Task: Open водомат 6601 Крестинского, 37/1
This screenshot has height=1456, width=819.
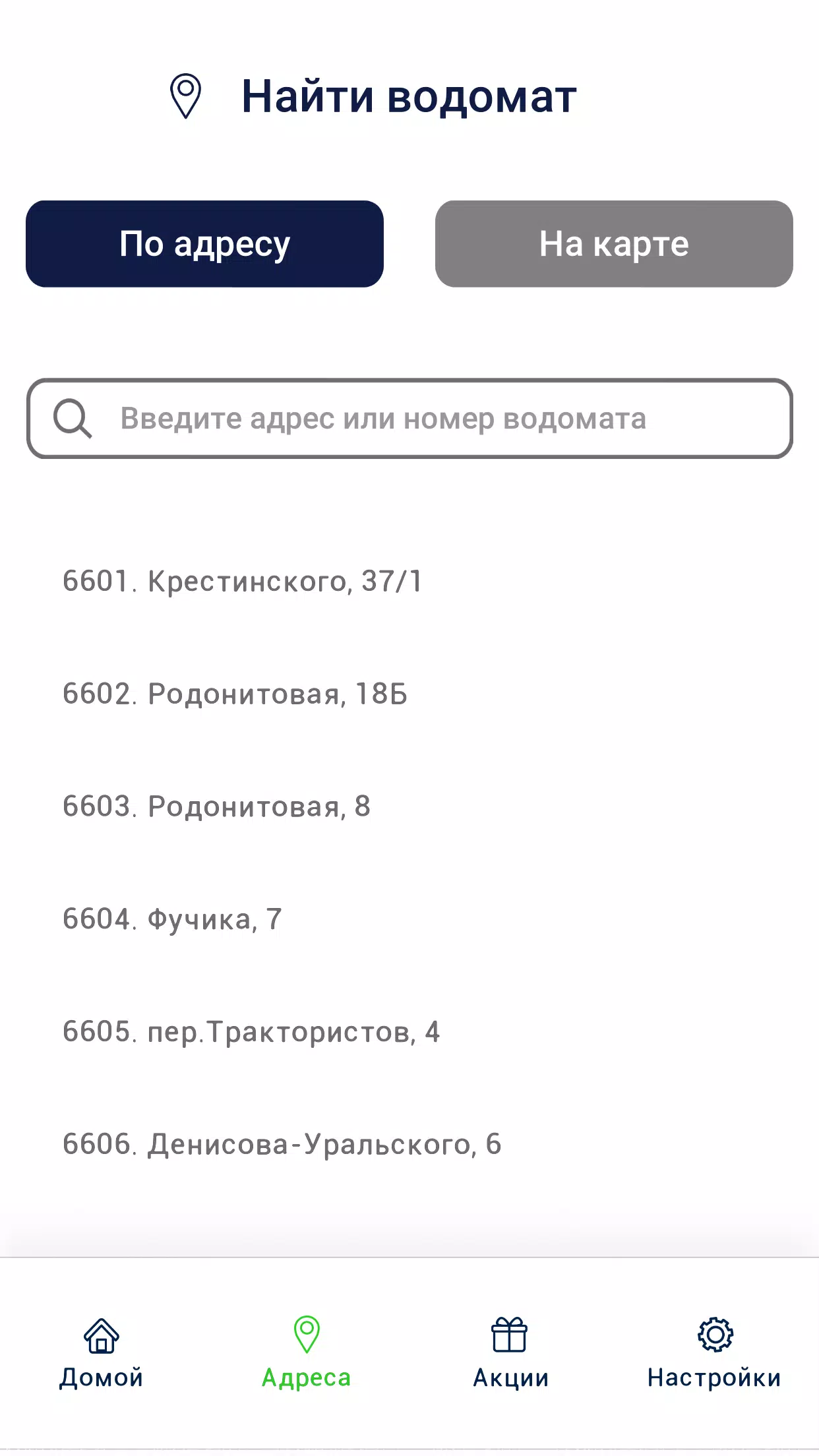Action: click(x=243, y=582)
